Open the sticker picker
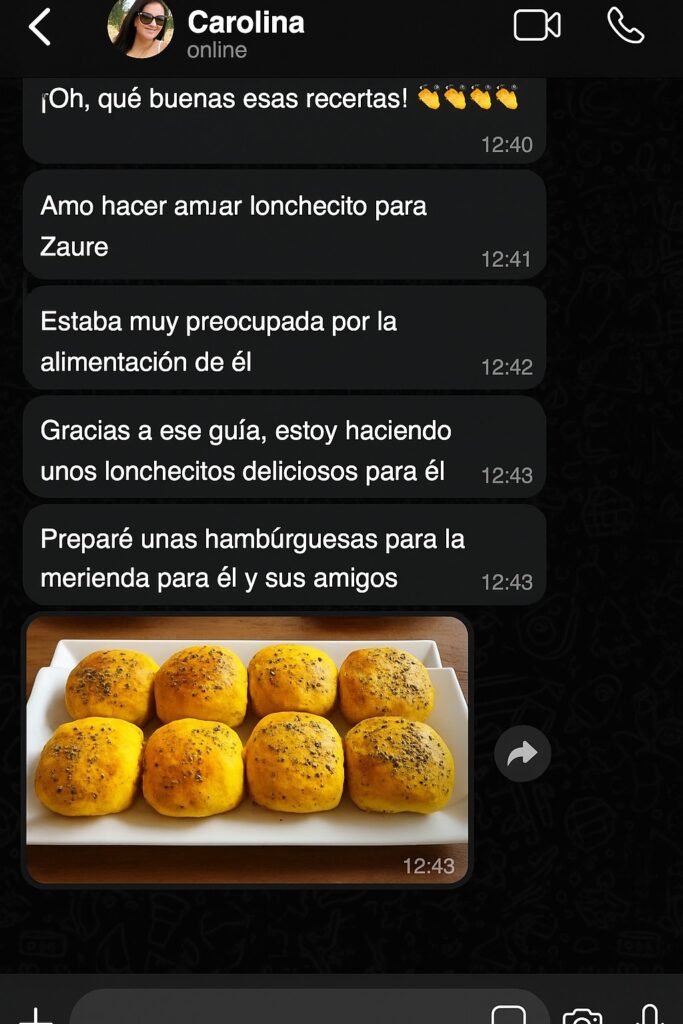This screenshot has height=1024, width=683. (x=509, y=1014)
